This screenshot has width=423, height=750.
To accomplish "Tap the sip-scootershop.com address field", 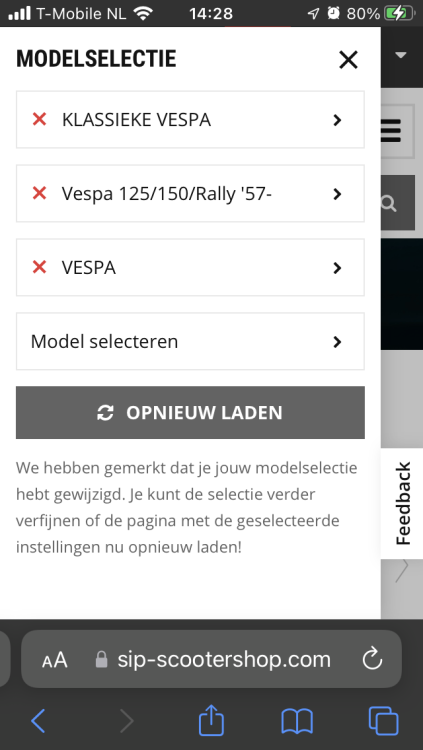I will coord(212,659).
